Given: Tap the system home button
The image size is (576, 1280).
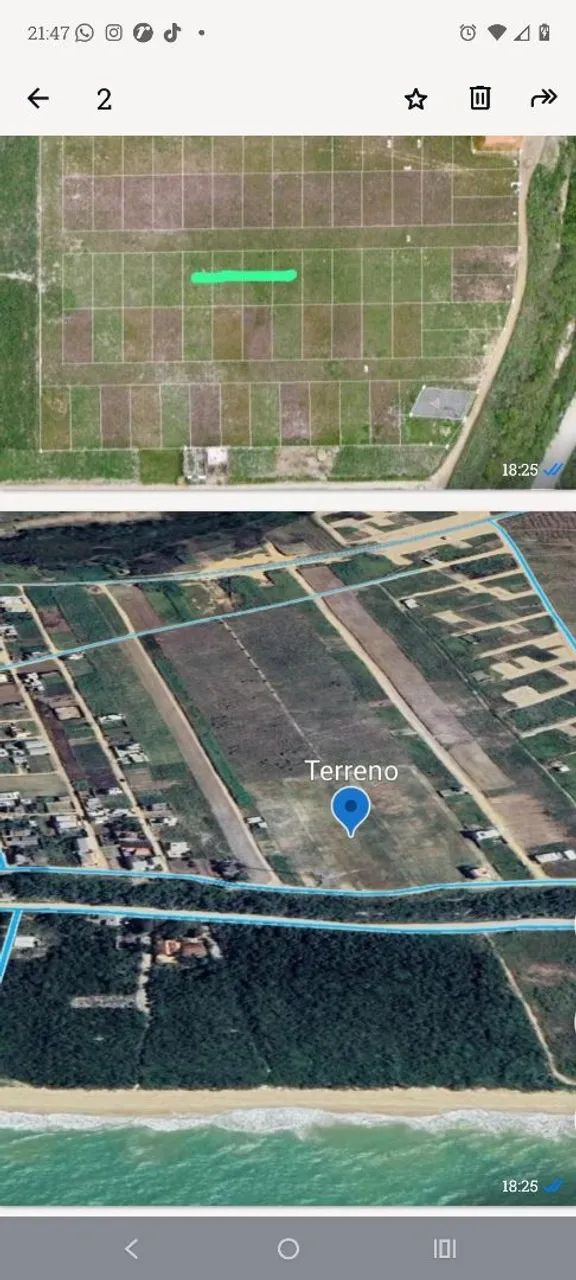Looking at the screenshot, I should [288, 1248].
